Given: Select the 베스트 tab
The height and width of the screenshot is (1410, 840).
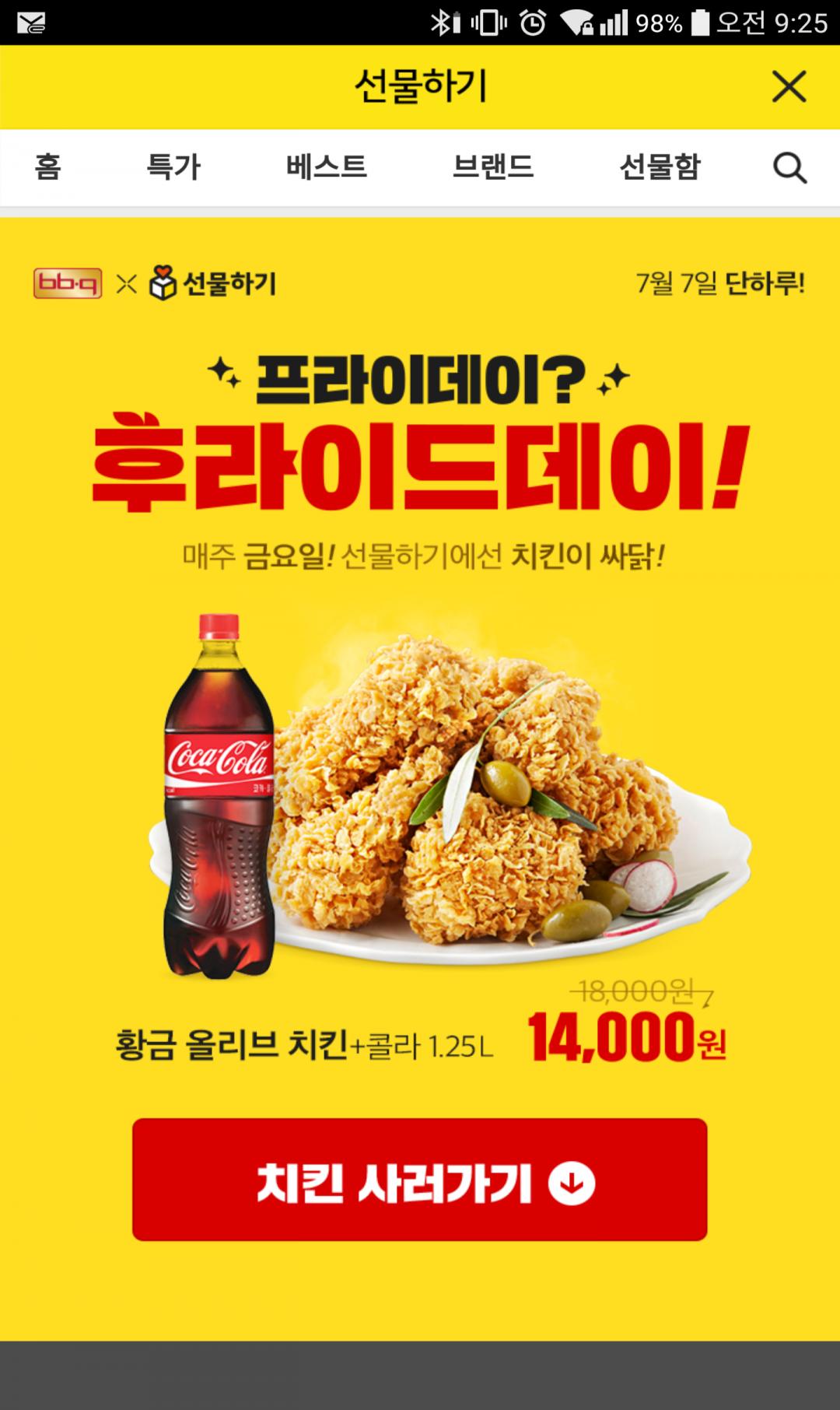Looking at the screenshot, I should (x=326, y=167).
